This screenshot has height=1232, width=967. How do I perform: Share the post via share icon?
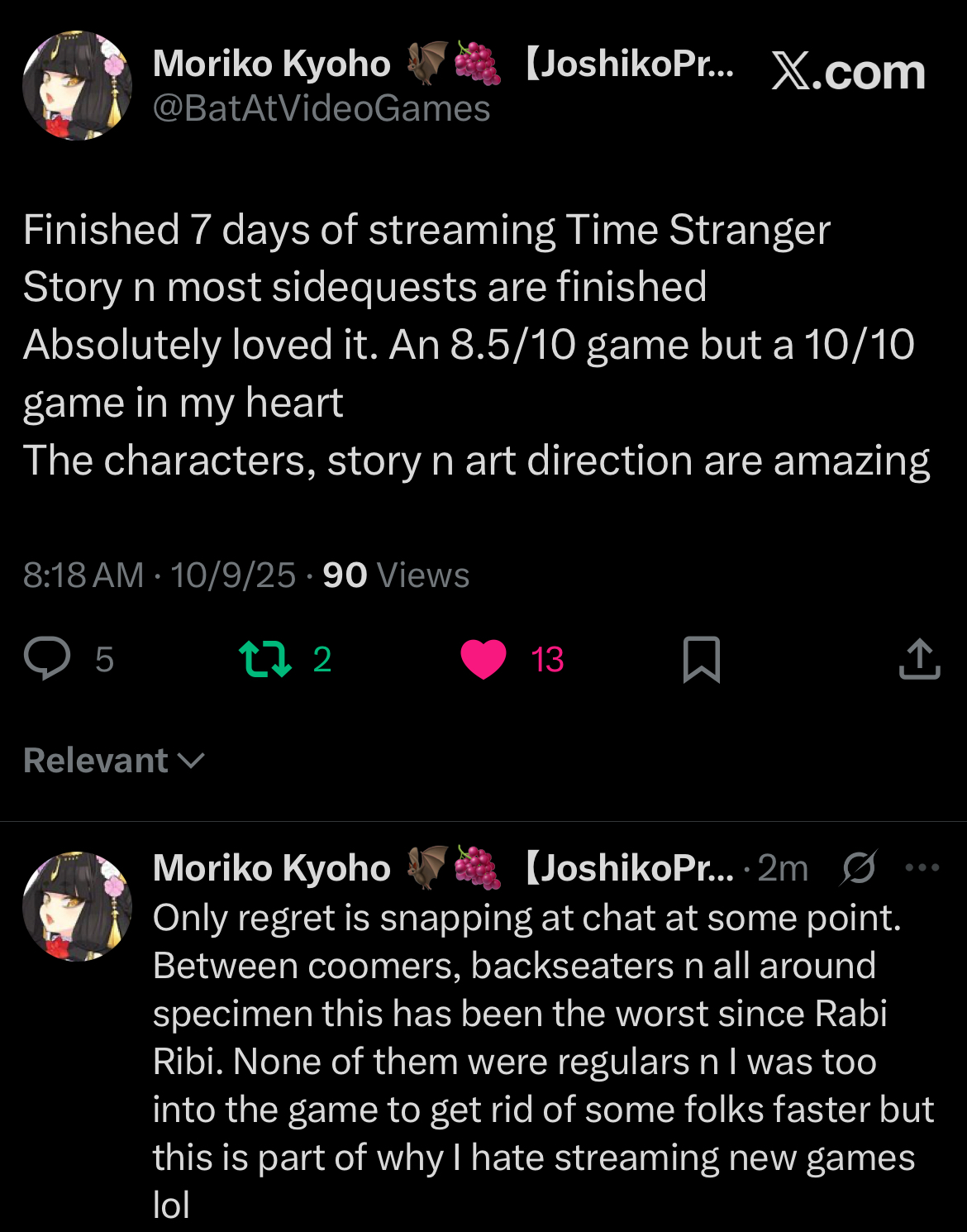pos(919,659)
